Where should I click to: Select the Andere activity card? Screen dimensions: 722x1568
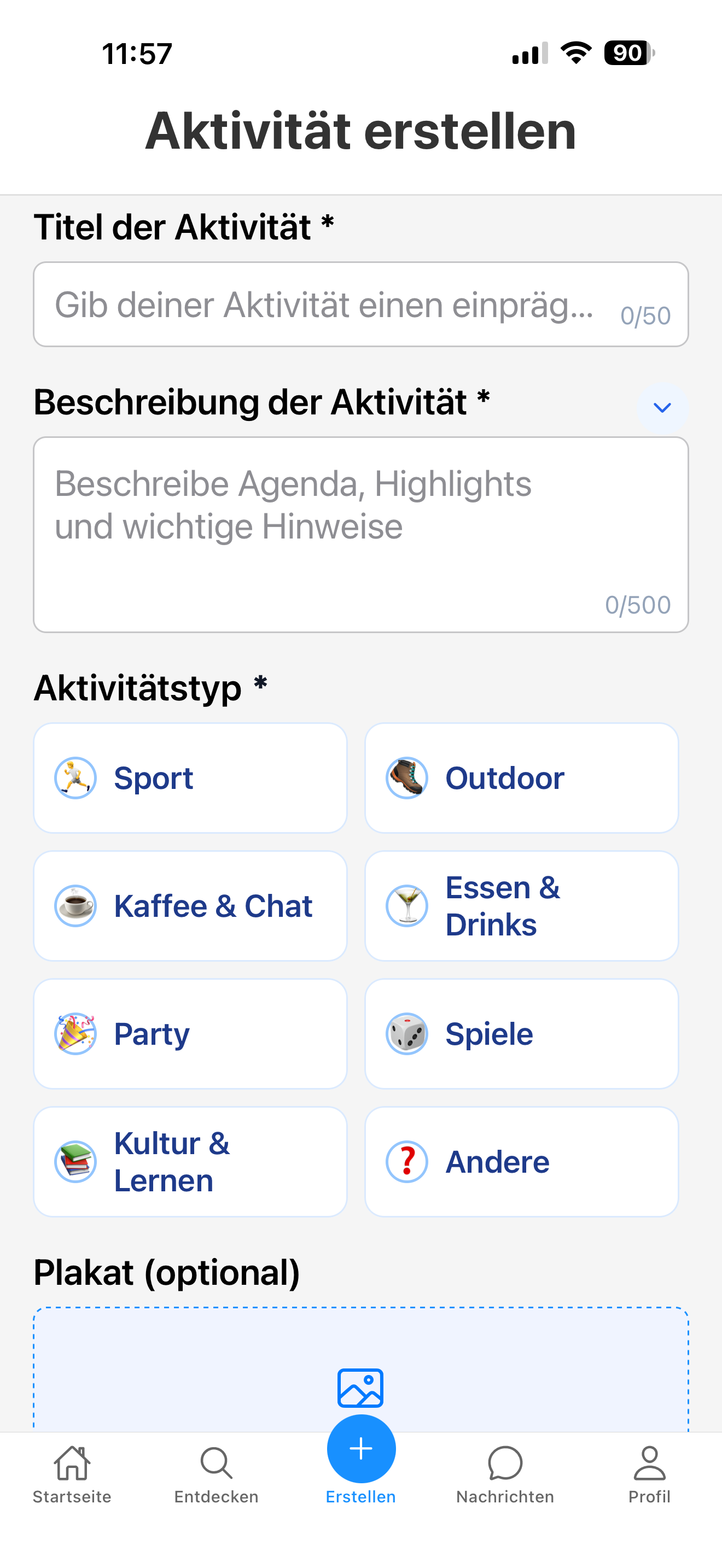pos(522,1161)
